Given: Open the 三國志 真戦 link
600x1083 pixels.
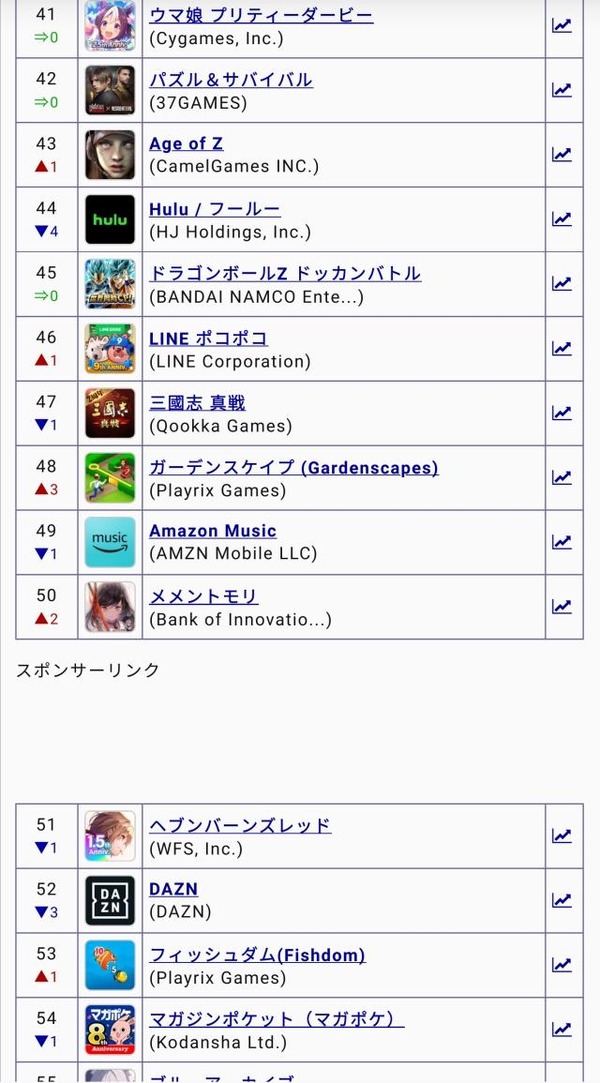Looking at the screenshot, I should 197,403.
